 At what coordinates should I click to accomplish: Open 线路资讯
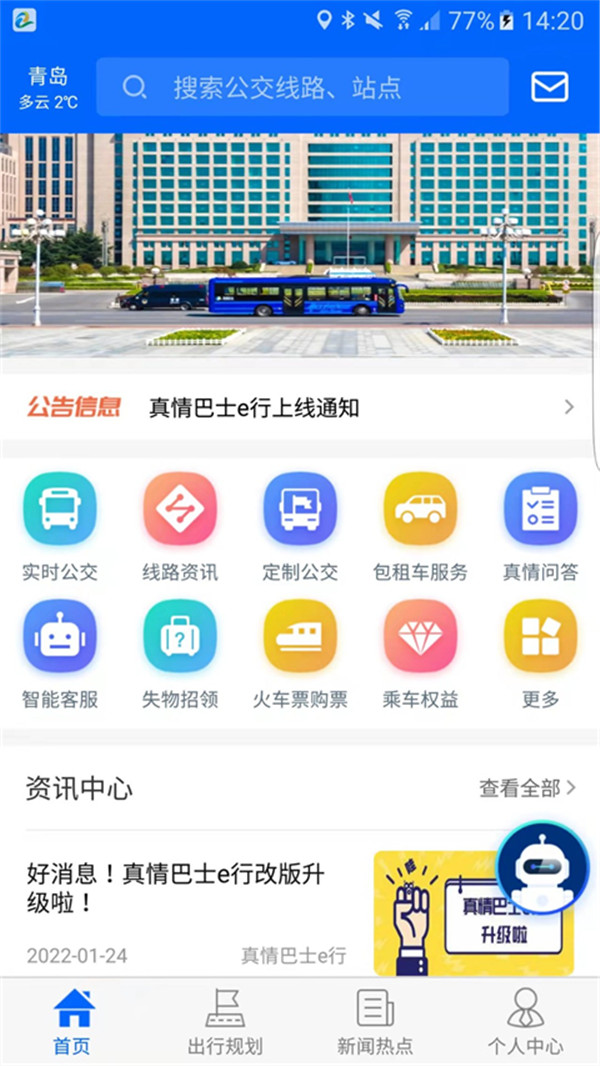(180, 525)
